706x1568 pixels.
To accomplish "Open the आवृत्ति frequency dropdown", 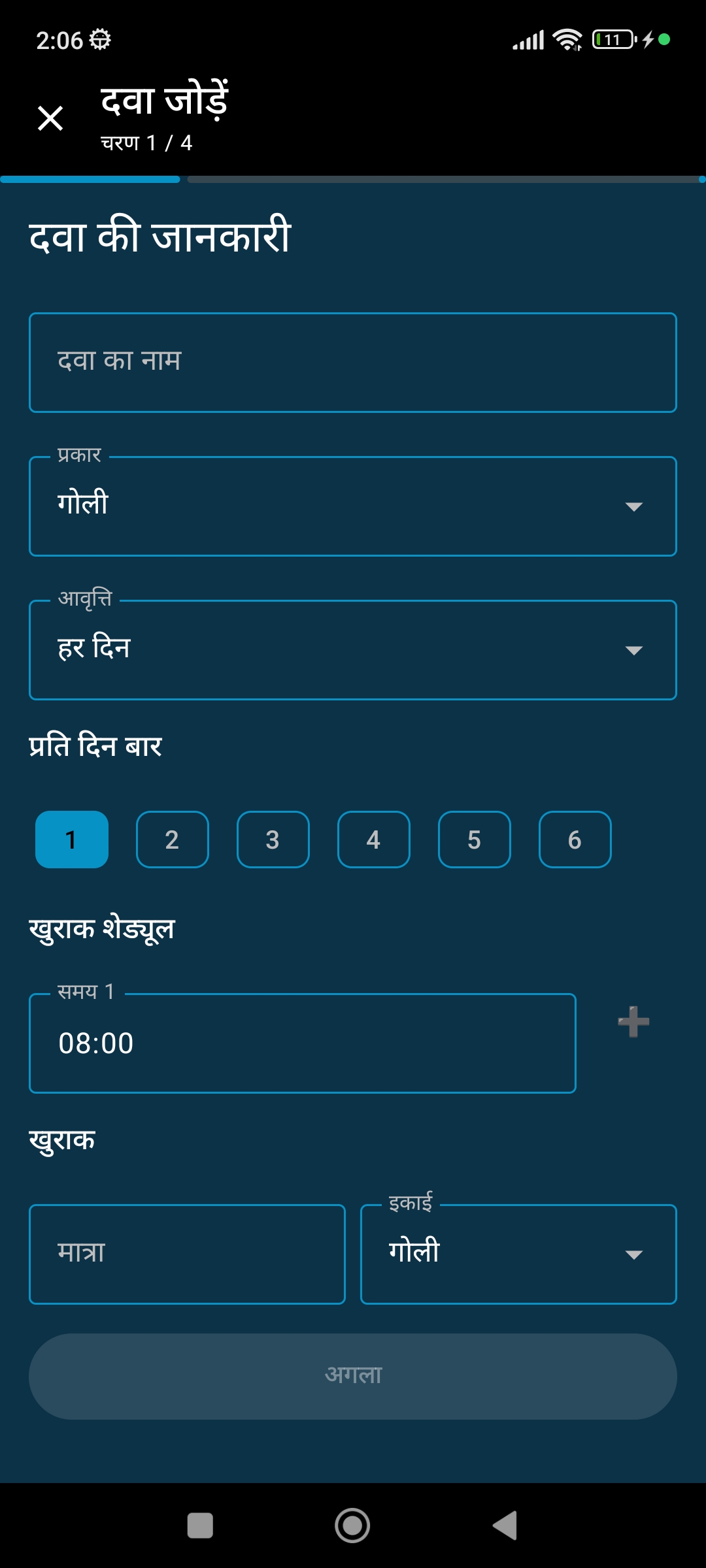I will point(353,648).
